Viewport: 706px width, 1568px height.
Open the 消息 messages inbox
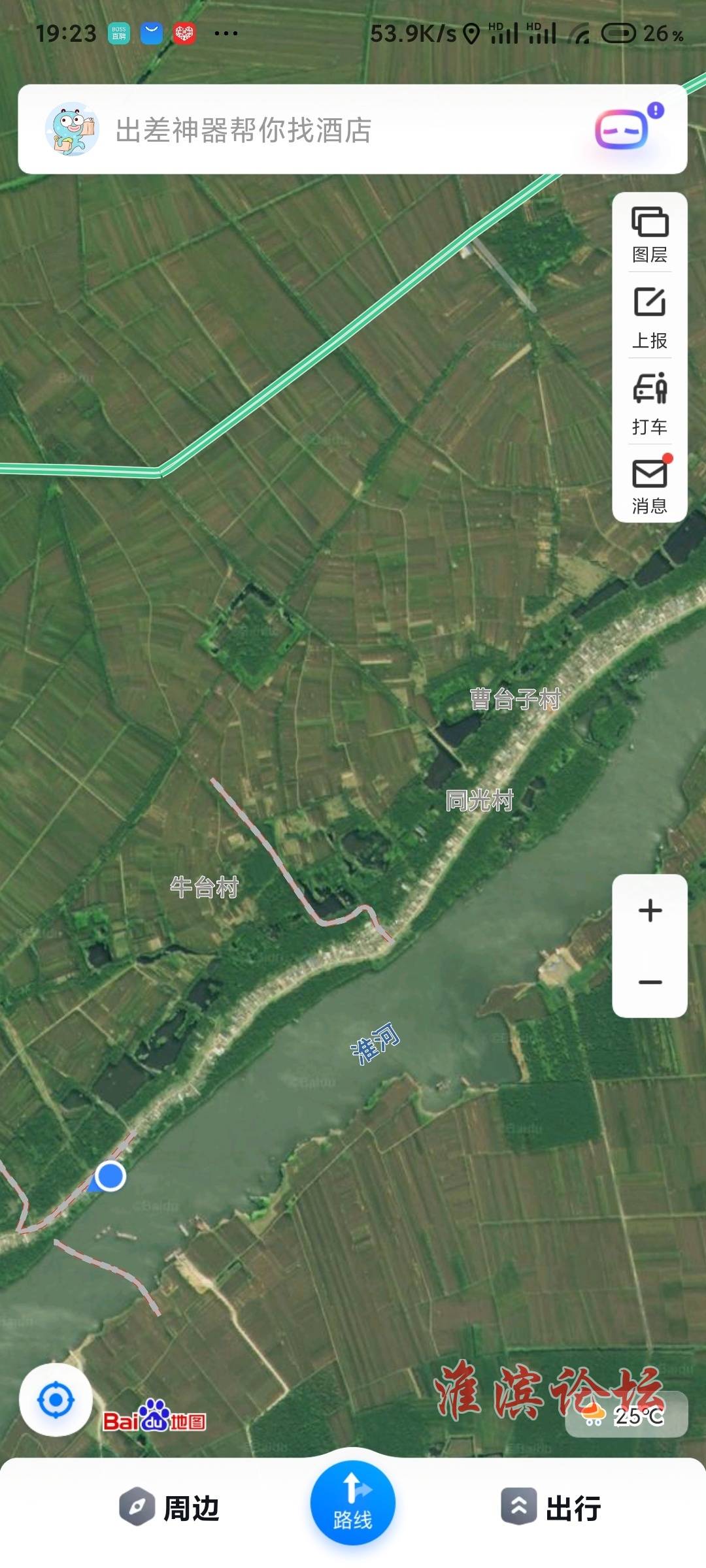(650, 485)
